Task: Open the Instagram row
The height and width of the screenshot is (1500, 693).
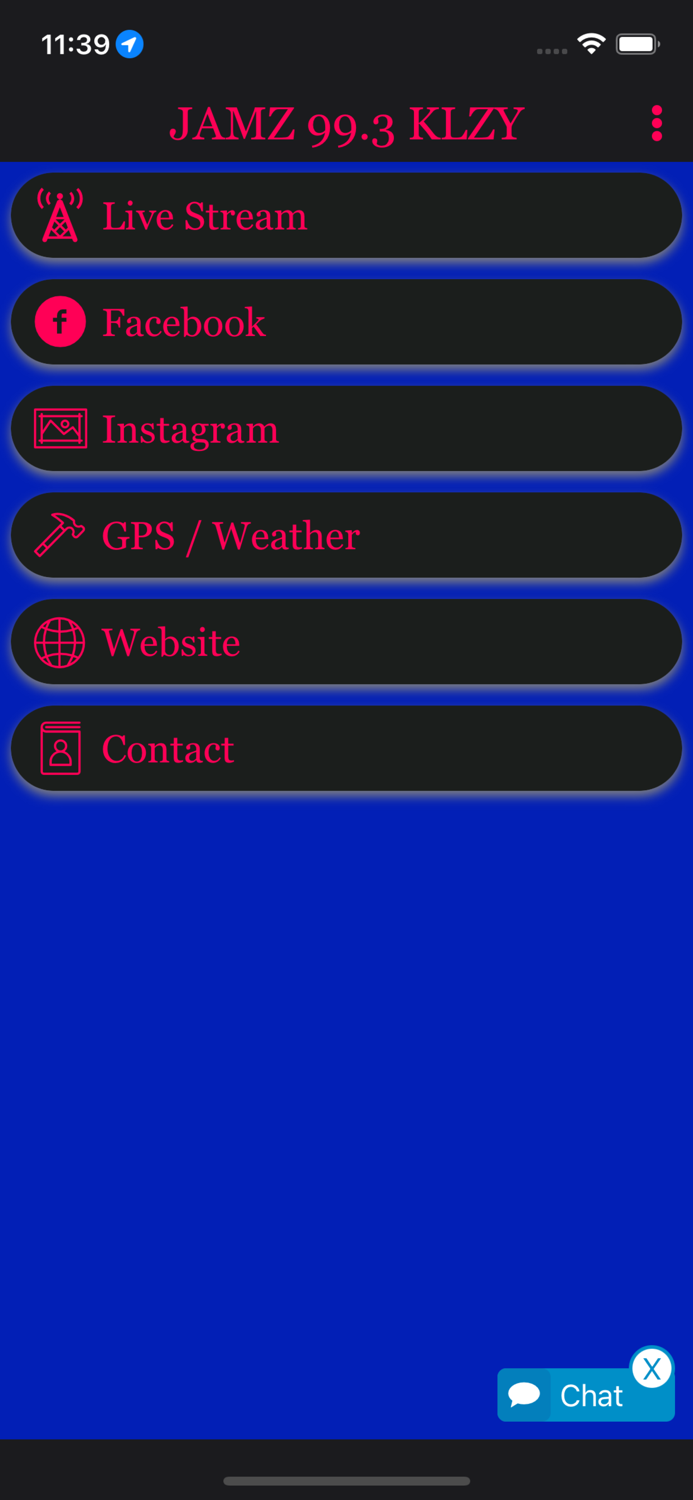Action: point(346,429)
